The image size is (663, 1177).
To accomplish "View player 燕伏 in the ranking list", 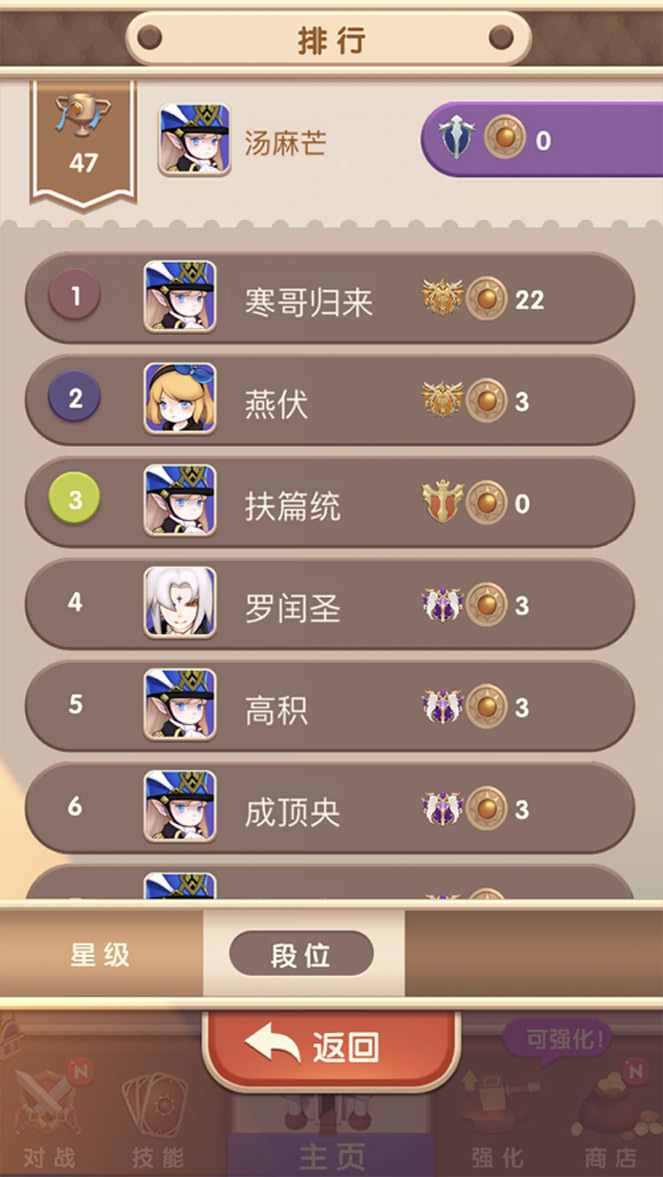I will point(330,400).
